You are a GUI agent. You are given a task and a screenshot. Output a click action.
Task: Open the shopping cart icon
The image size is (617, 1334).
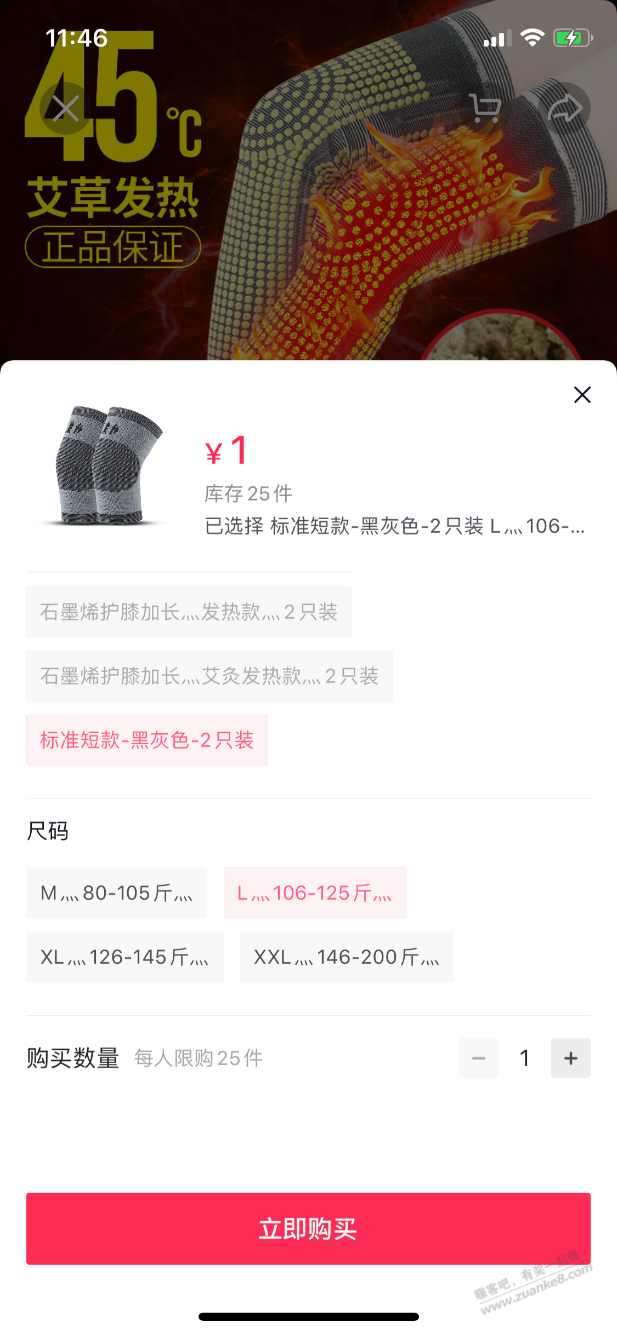486,108
